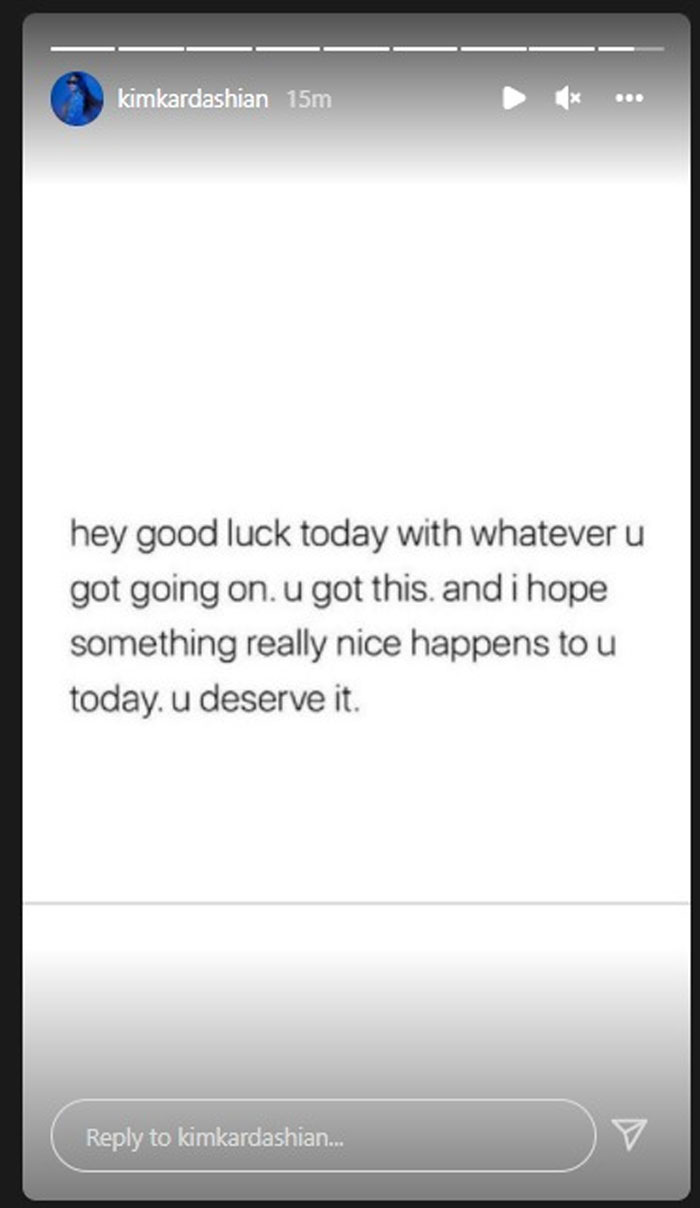Open the three-dot more options menu
The height and width of the screenshot is (1208, 700).
pyautogui.click(x=629, y=98)
